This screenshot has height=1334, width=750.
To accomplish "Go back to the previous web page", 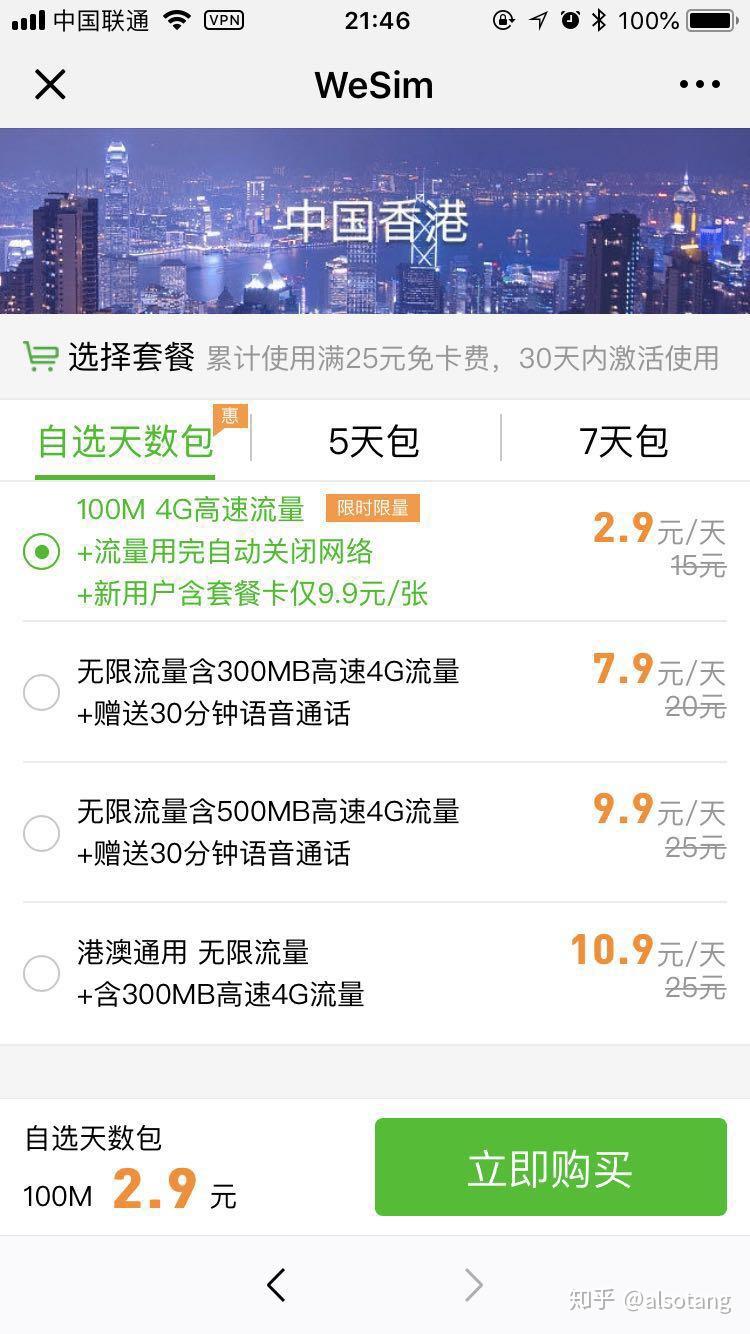I will (277, 1285).
